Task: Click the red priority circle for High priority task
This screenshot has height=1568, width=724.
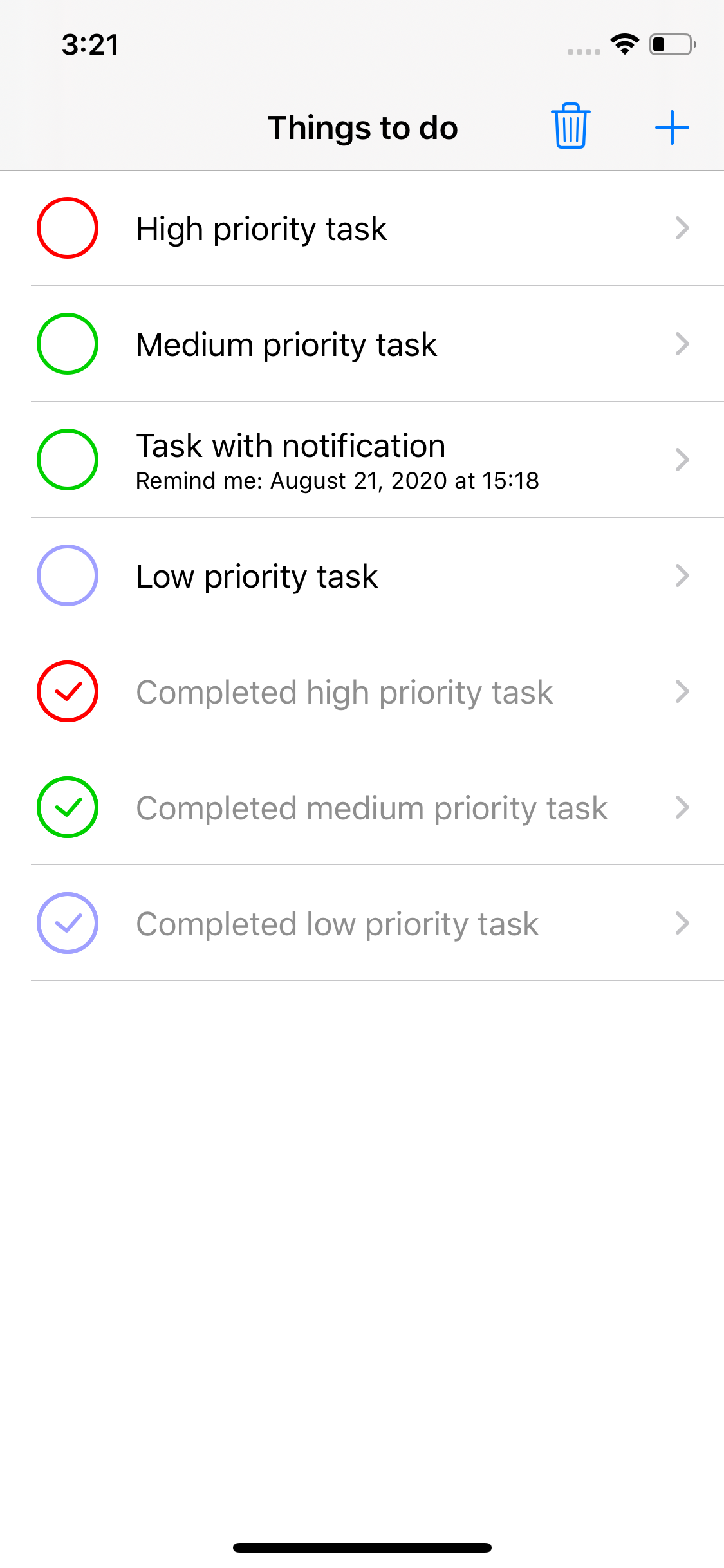Action: 67,229
